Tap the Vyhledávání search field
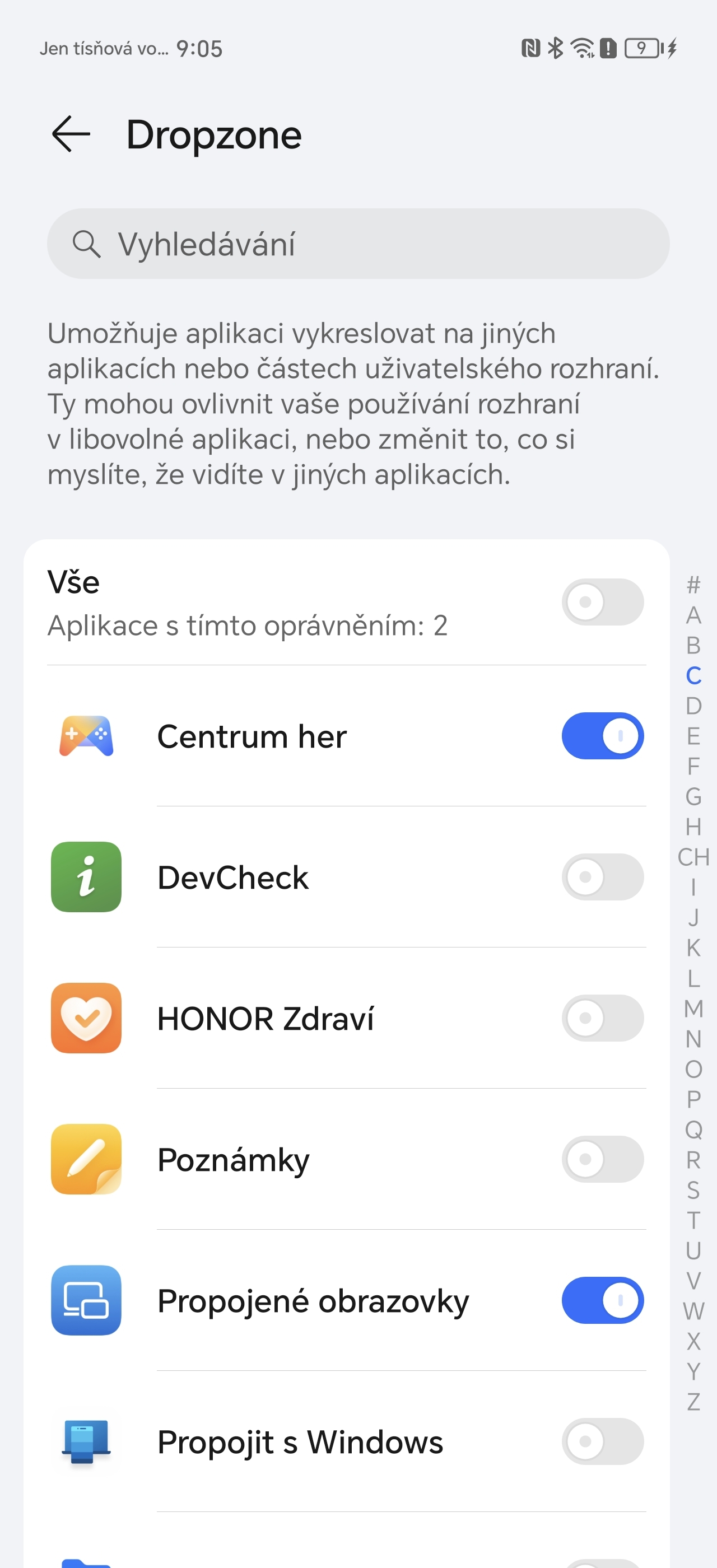This screenshot has height=1568, width=717. tap(304, 244)
